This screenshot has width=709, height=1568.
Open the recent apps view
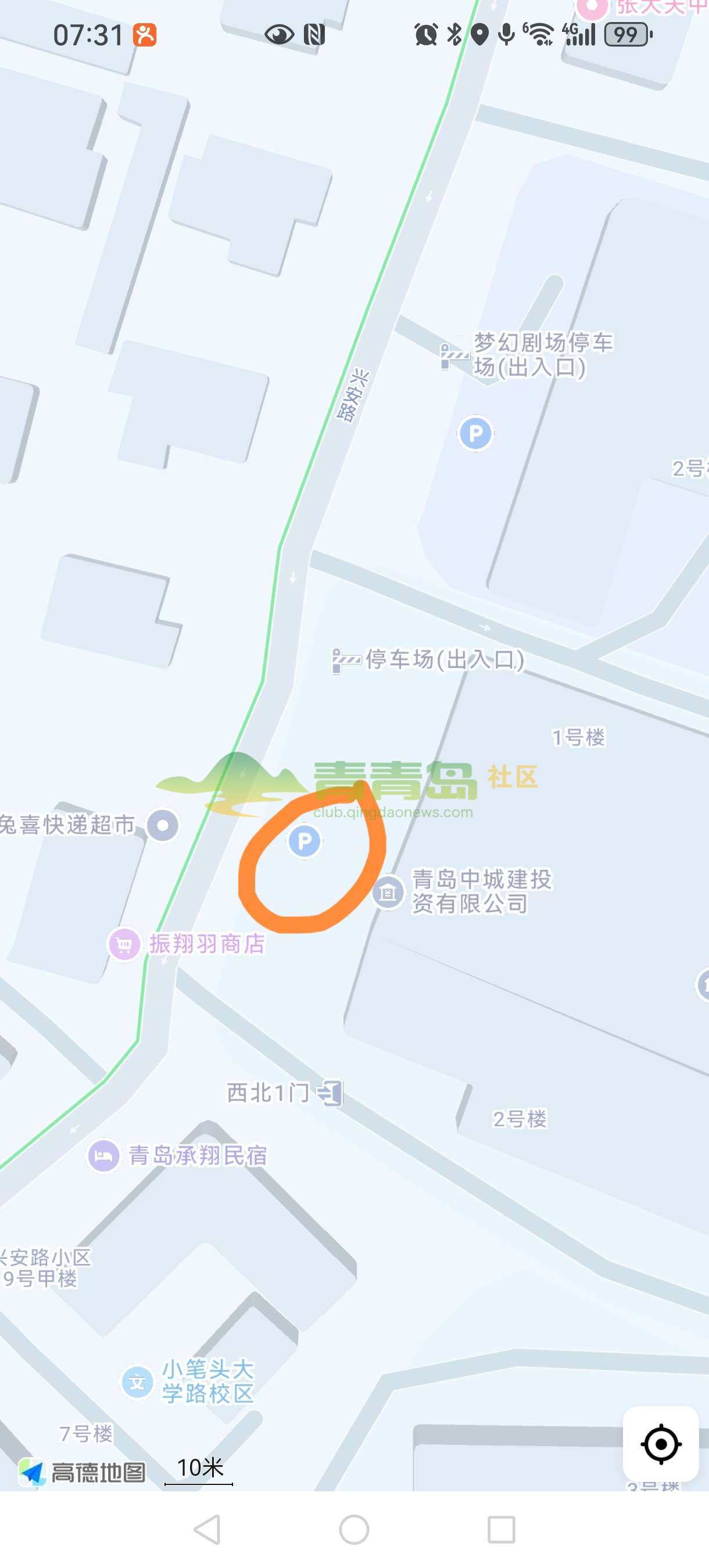[502, 1530]
